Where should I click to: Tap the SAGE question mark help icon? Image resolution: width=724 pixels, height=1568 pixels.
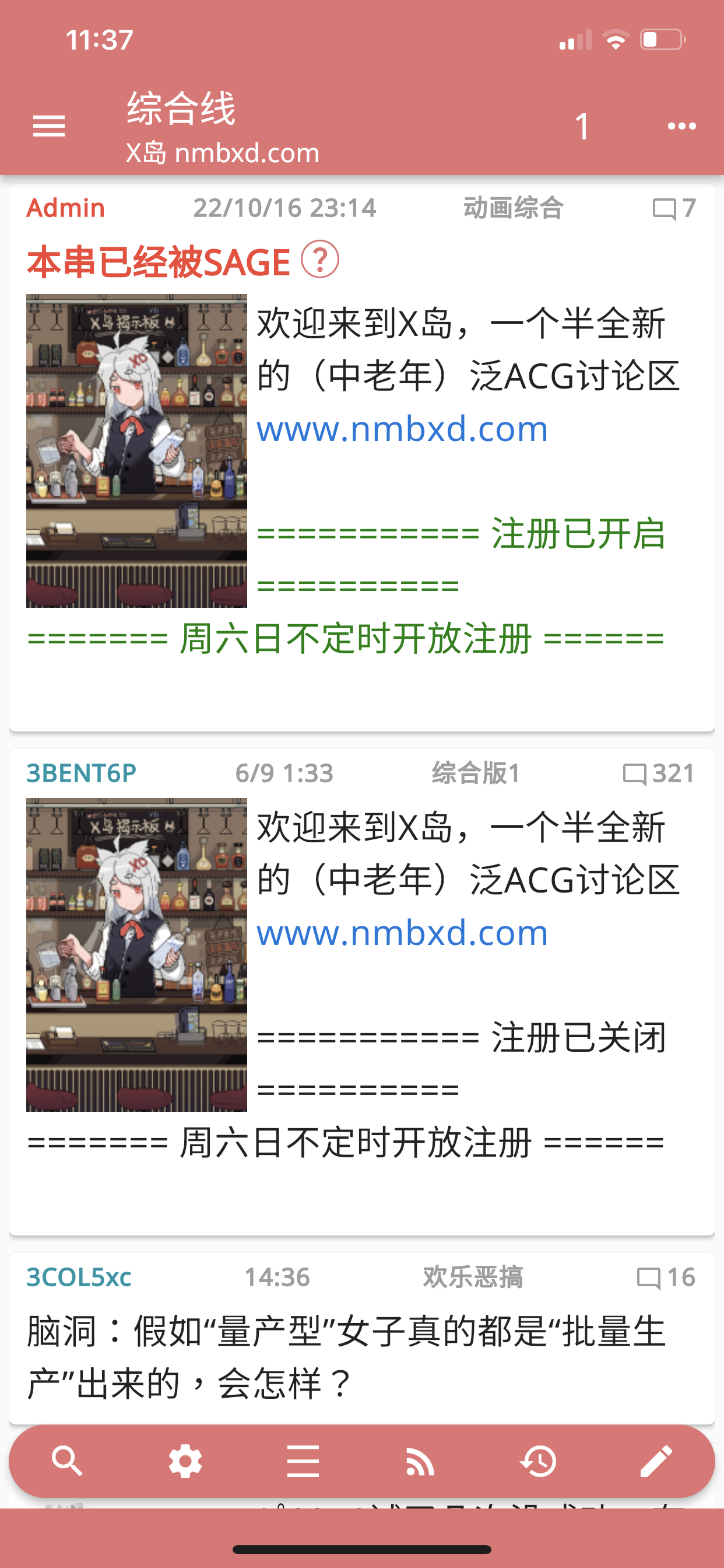[x=320, y=260]
